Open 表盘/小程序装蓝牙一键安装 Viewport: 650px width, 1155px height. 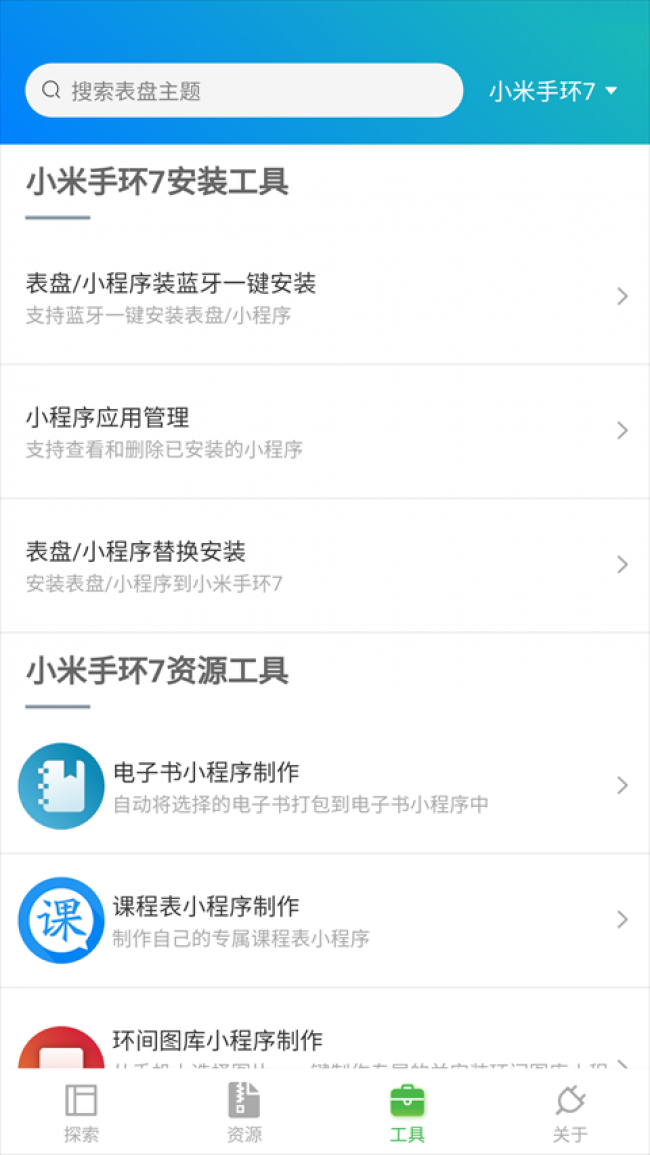pyautogui.click(x=325, y=297)
